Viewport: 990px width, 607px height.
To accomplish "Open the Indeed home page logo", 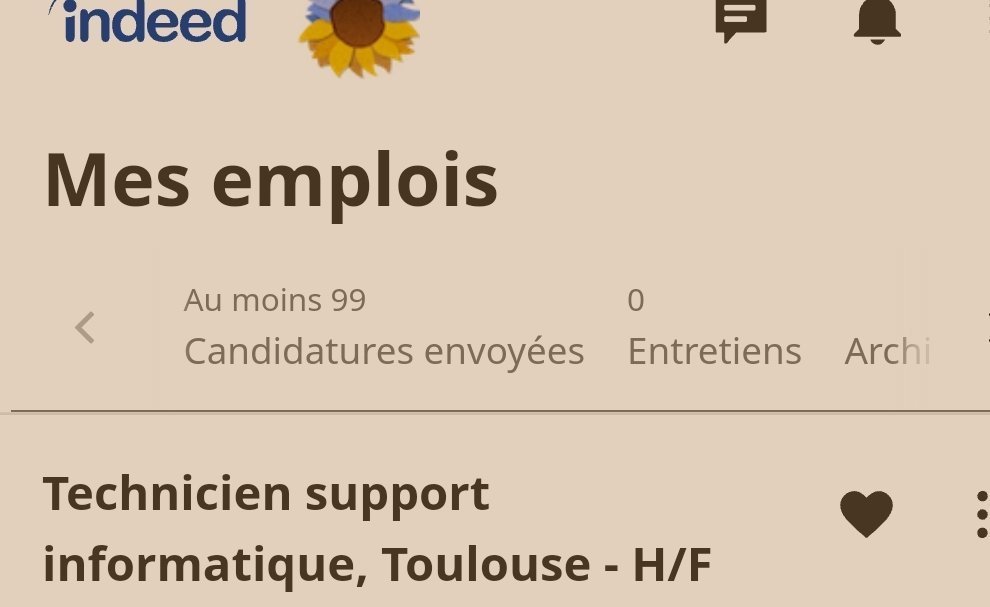I will point(152,21).
